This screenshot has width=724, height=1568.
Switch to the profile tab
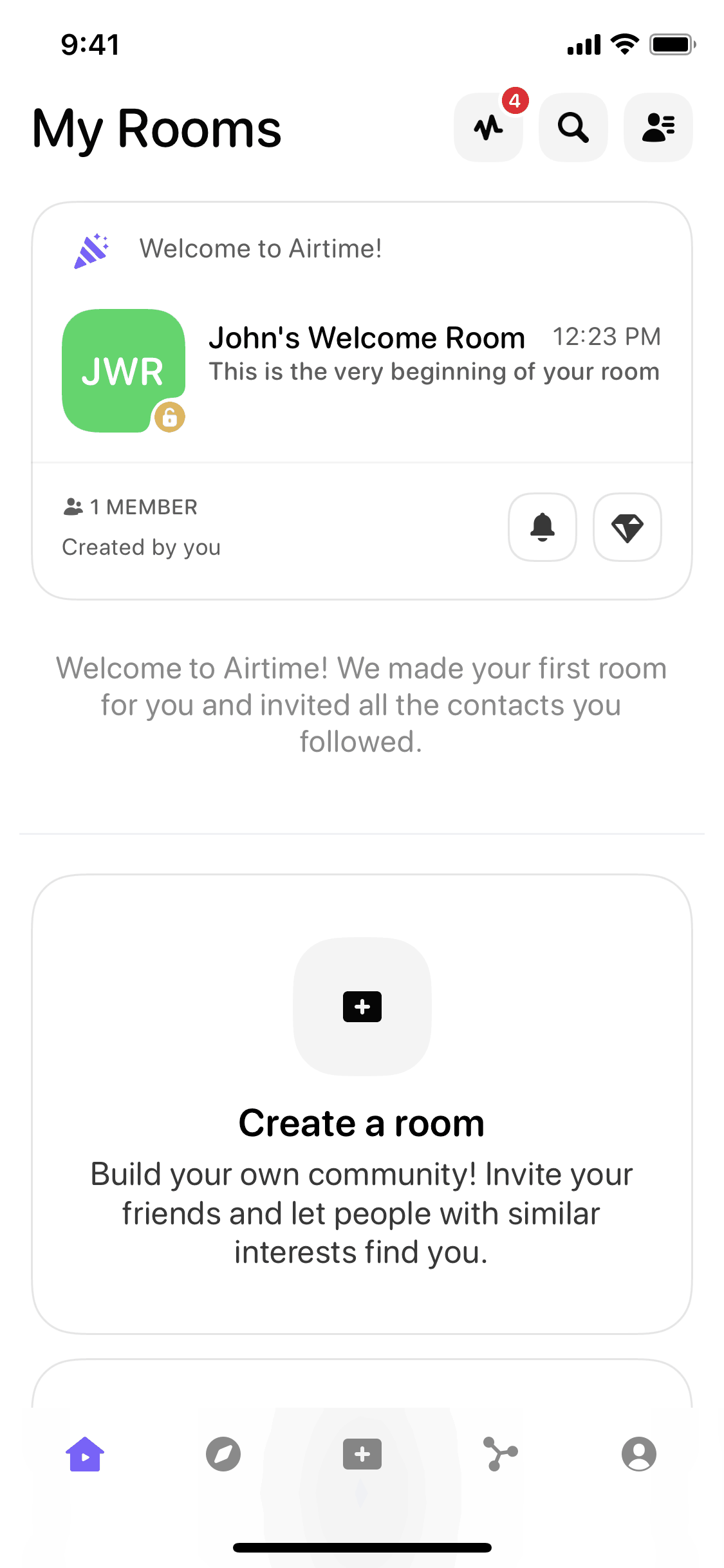click(638, 1454)
